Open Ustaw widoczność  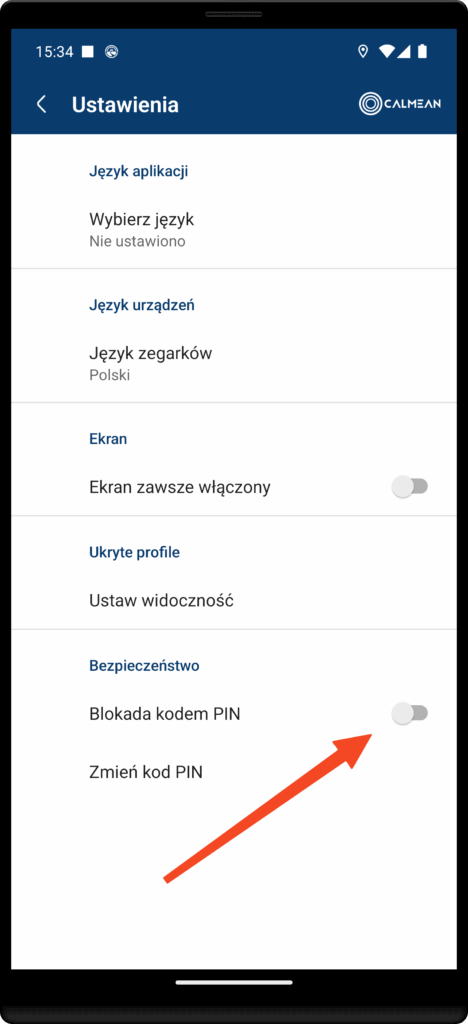[234, 600]
